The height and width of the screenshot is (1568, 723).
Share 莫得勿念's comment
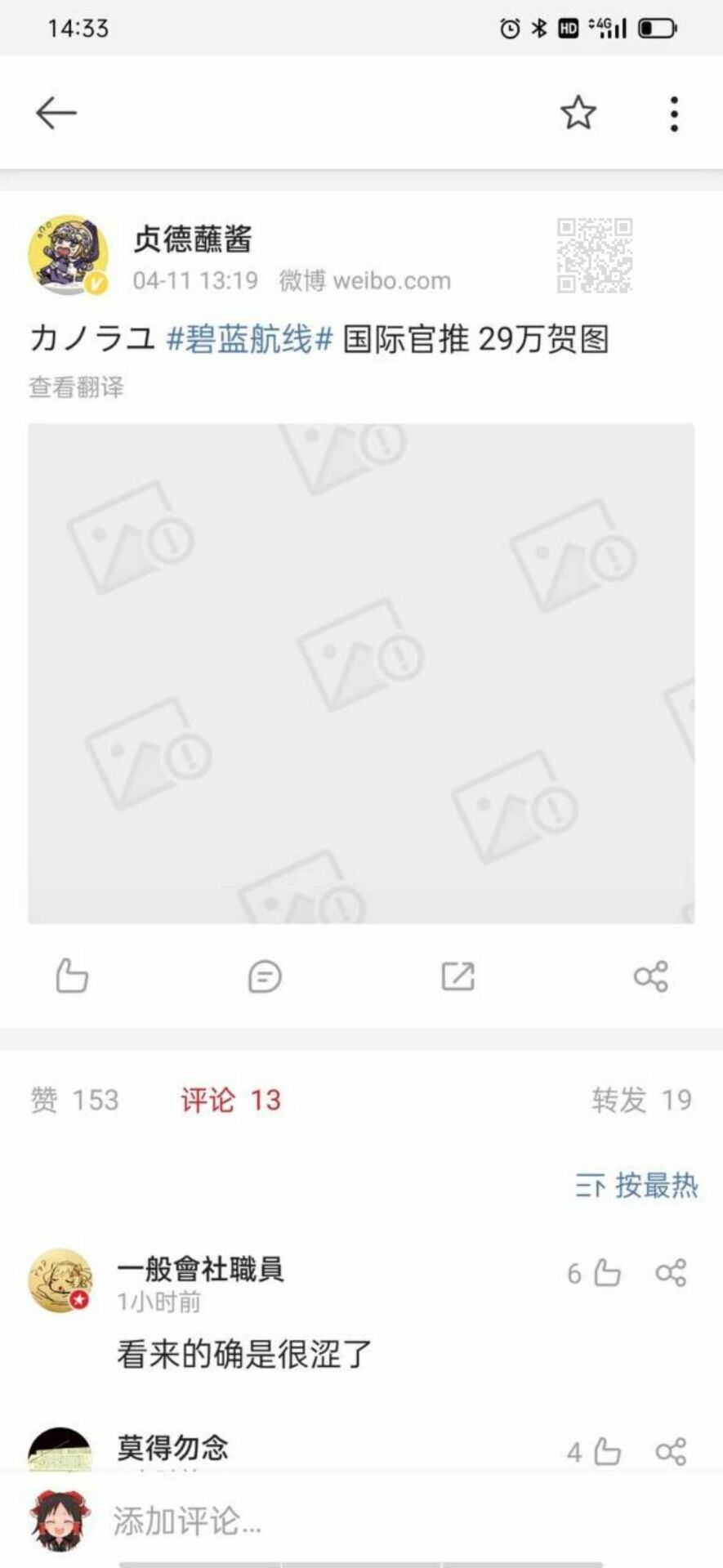tap(671, 1451)
